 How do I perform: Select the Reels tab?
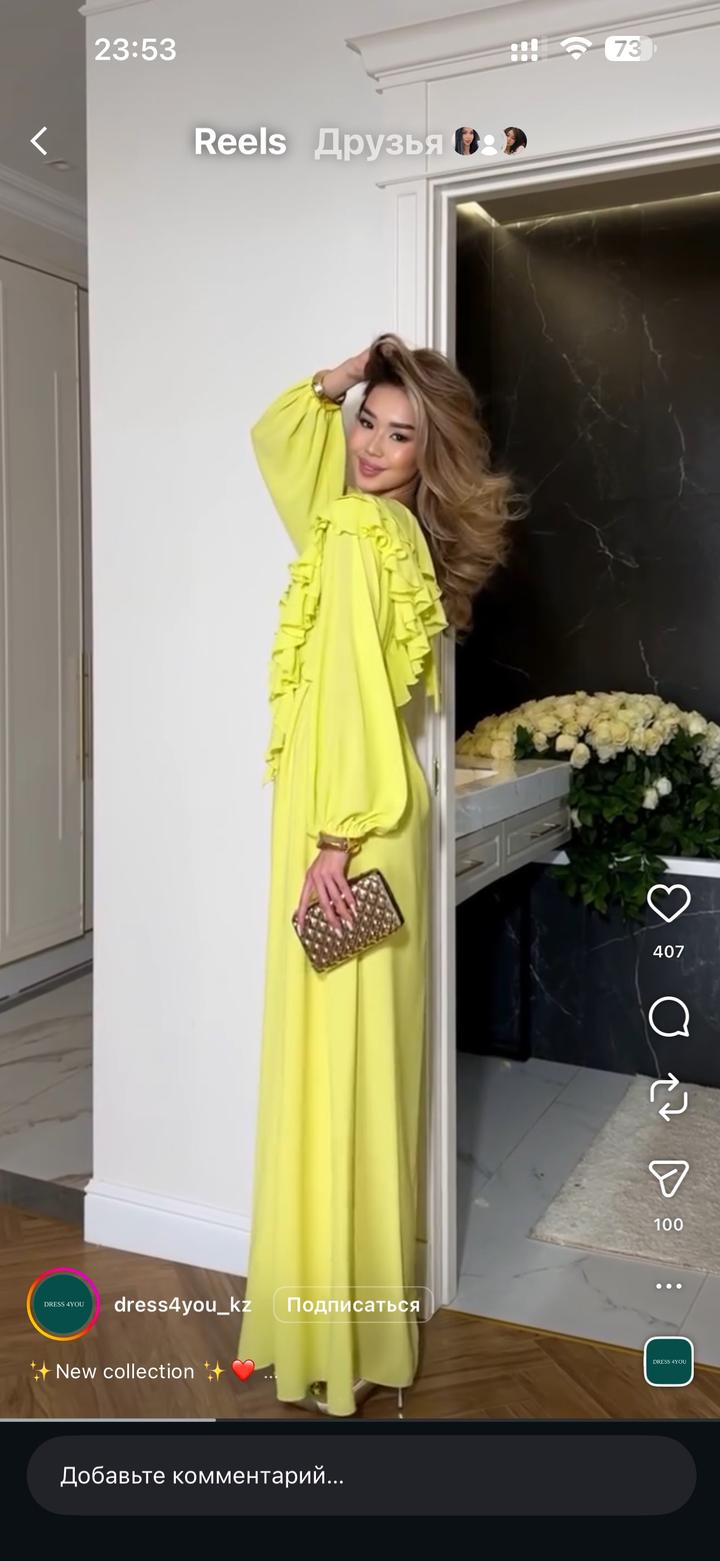[x=240, y=142]
